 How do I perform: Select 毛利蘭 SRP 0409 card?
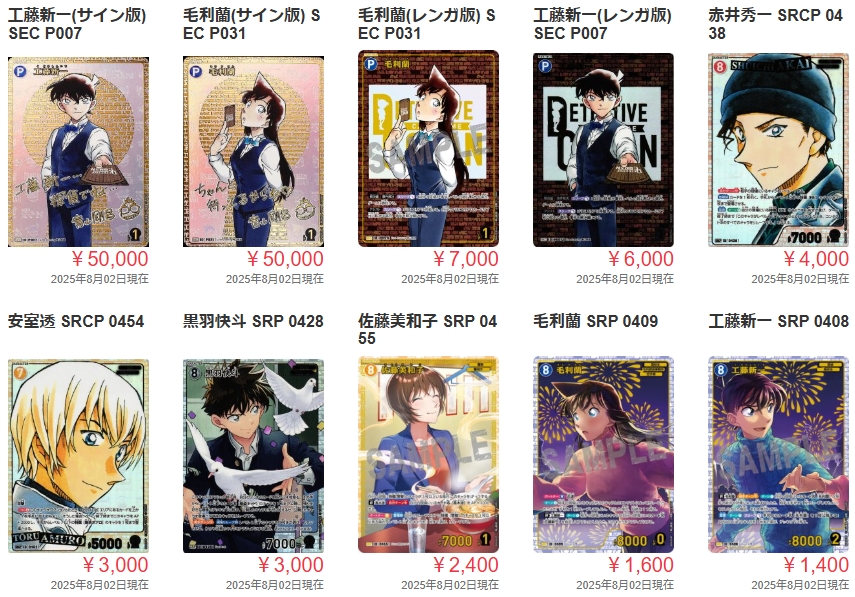click(x=603, y=455)
